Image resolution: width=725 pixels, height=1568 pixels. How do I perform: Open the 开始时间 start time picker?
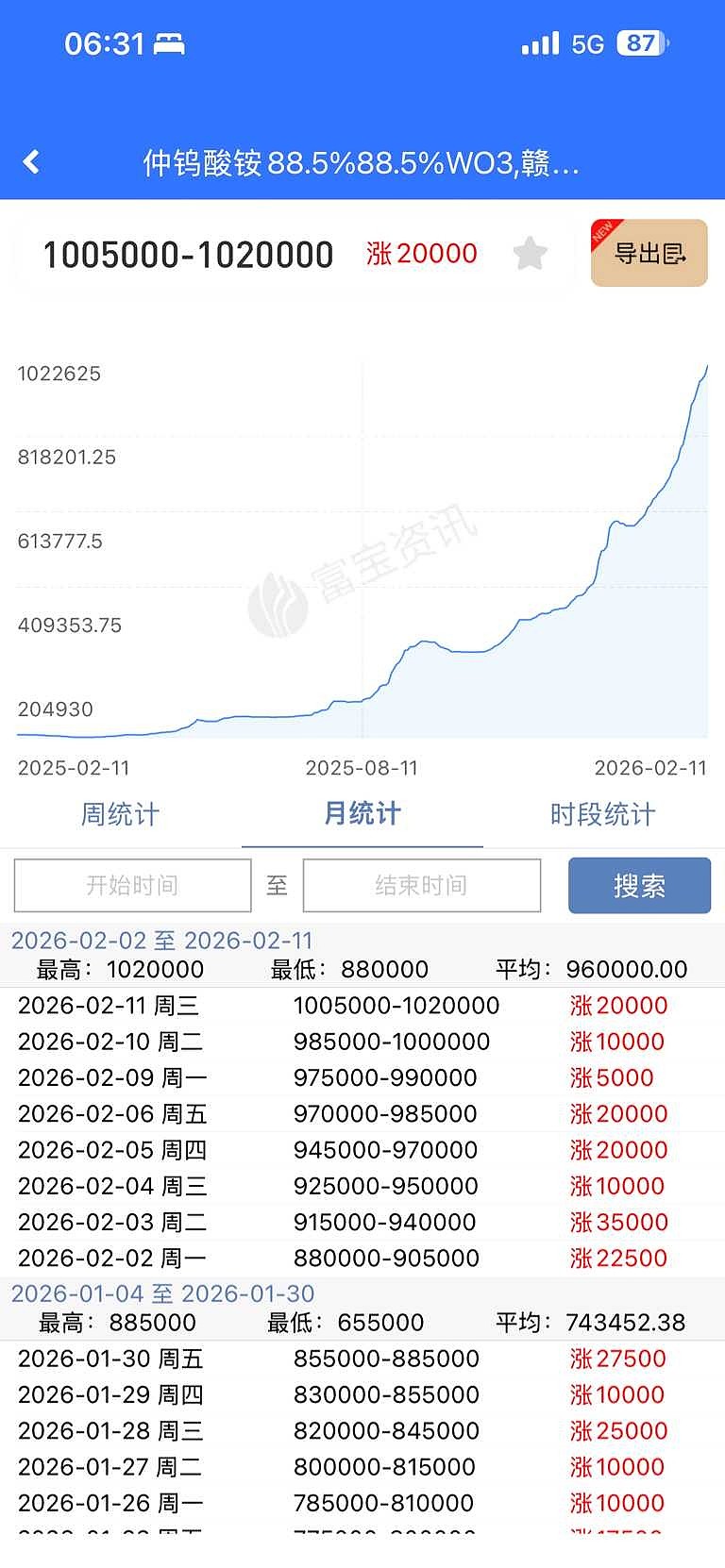click(x=132, y=885)
